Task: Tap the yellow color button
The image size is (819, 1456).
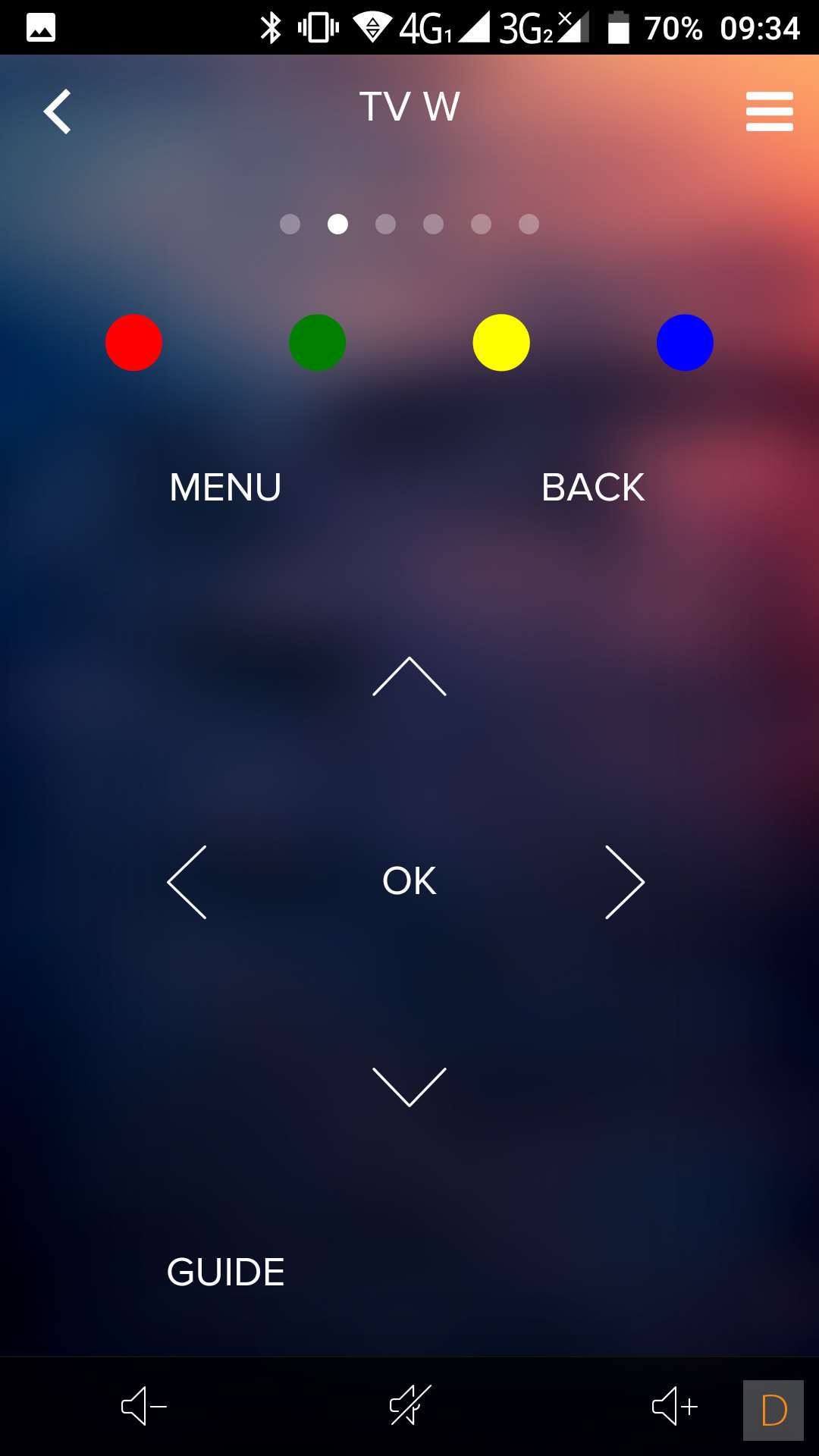Action: pyautogui.click(x=501, y=343)
